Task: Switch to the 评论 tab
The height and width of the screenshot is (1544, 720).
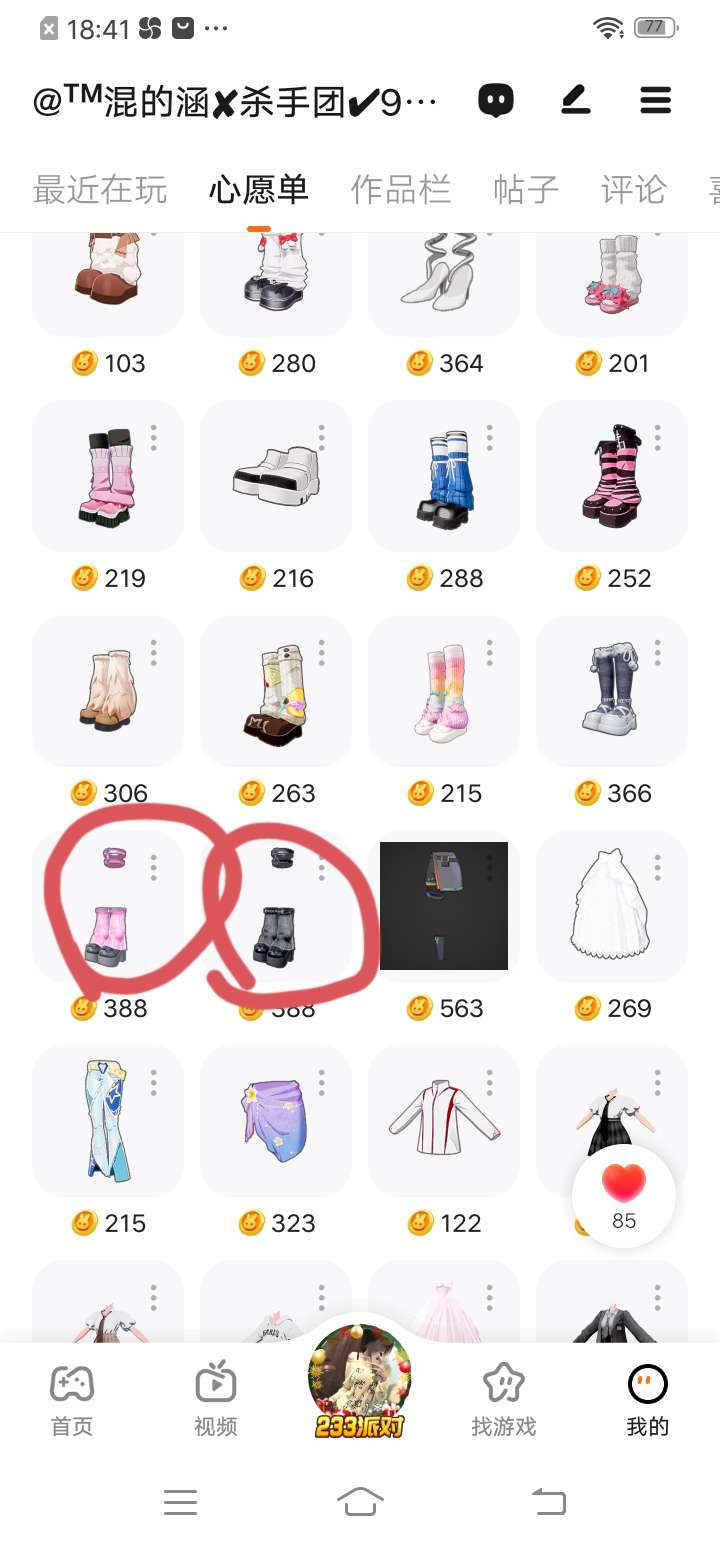Action: coord(633,190)
